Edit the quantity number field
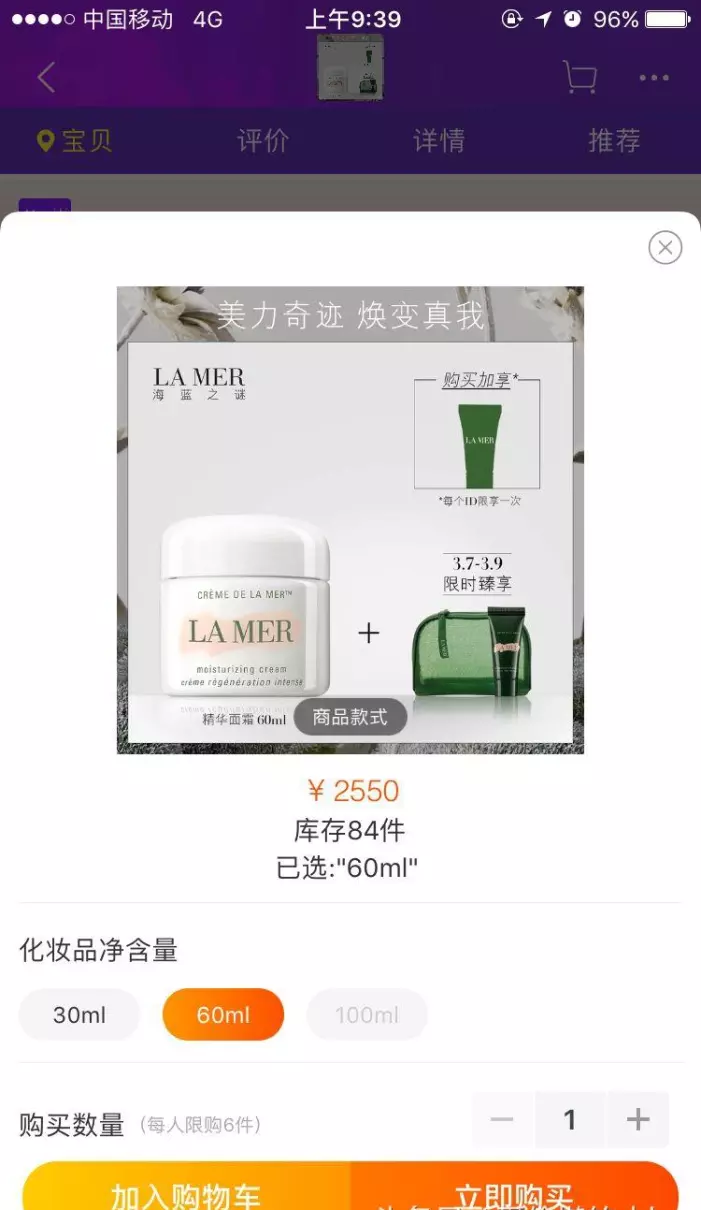The image size is (701, 1210). coord(570,1120)
